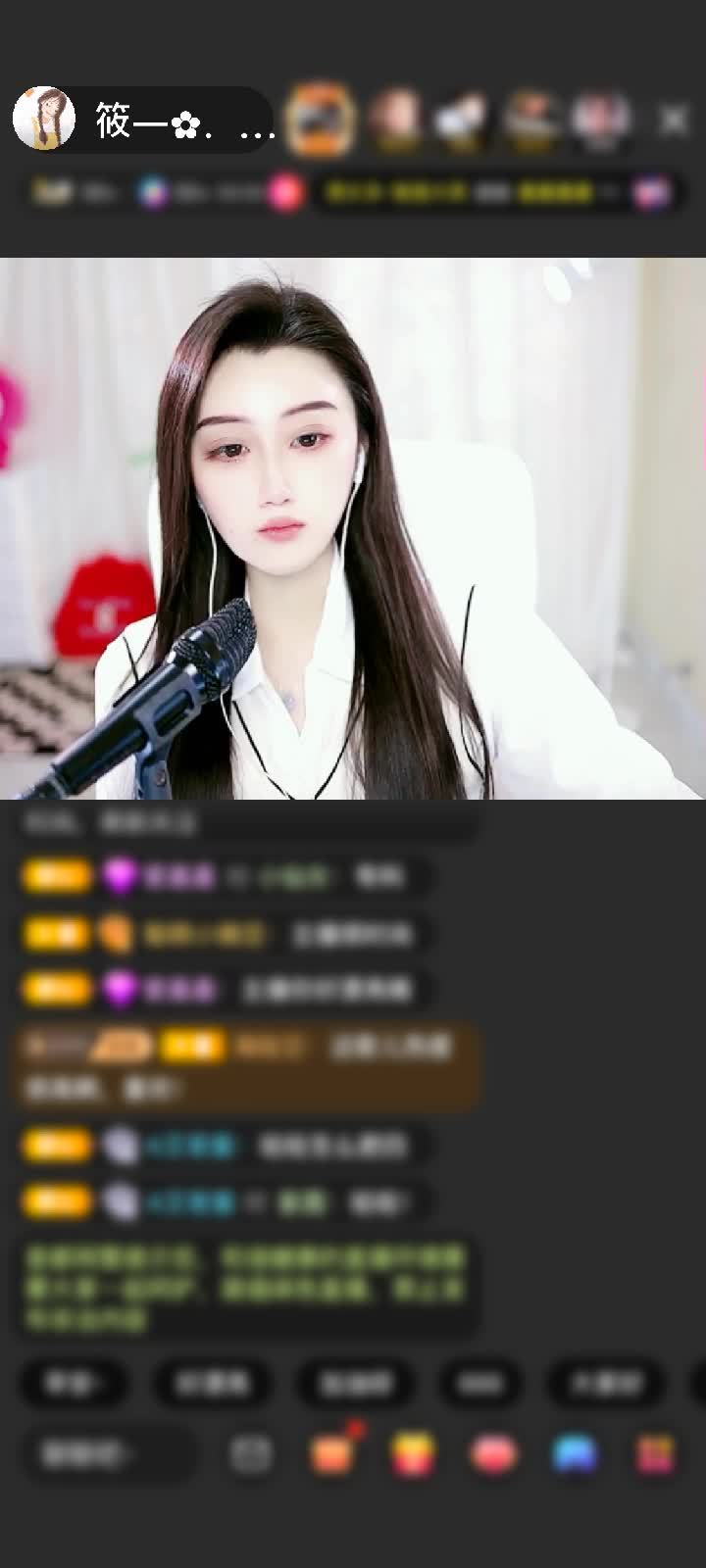Tap the gray icon beside the comment field
The image size is (706, 1568).
coord(251,1454)
